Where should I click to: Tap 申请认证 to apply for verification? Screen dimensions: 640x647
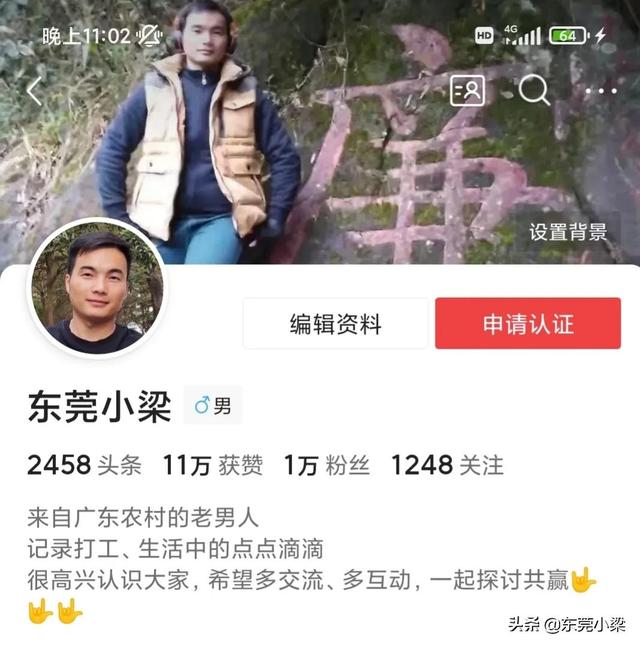pyautogui.click(x=528, y=324)
